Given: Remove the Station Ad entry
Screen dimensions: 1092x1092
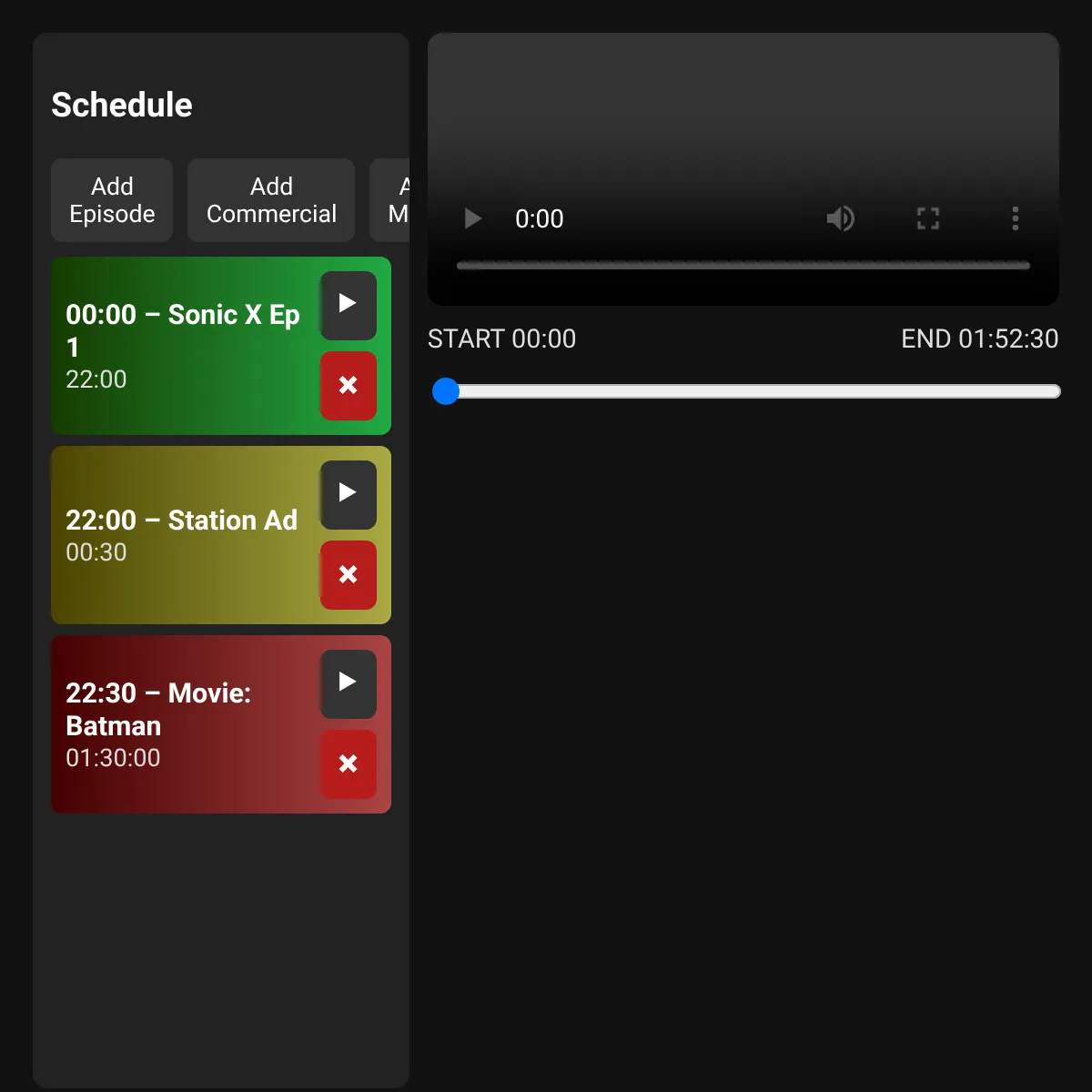Looking at the screenshot, I should click(x=348, y=575).
